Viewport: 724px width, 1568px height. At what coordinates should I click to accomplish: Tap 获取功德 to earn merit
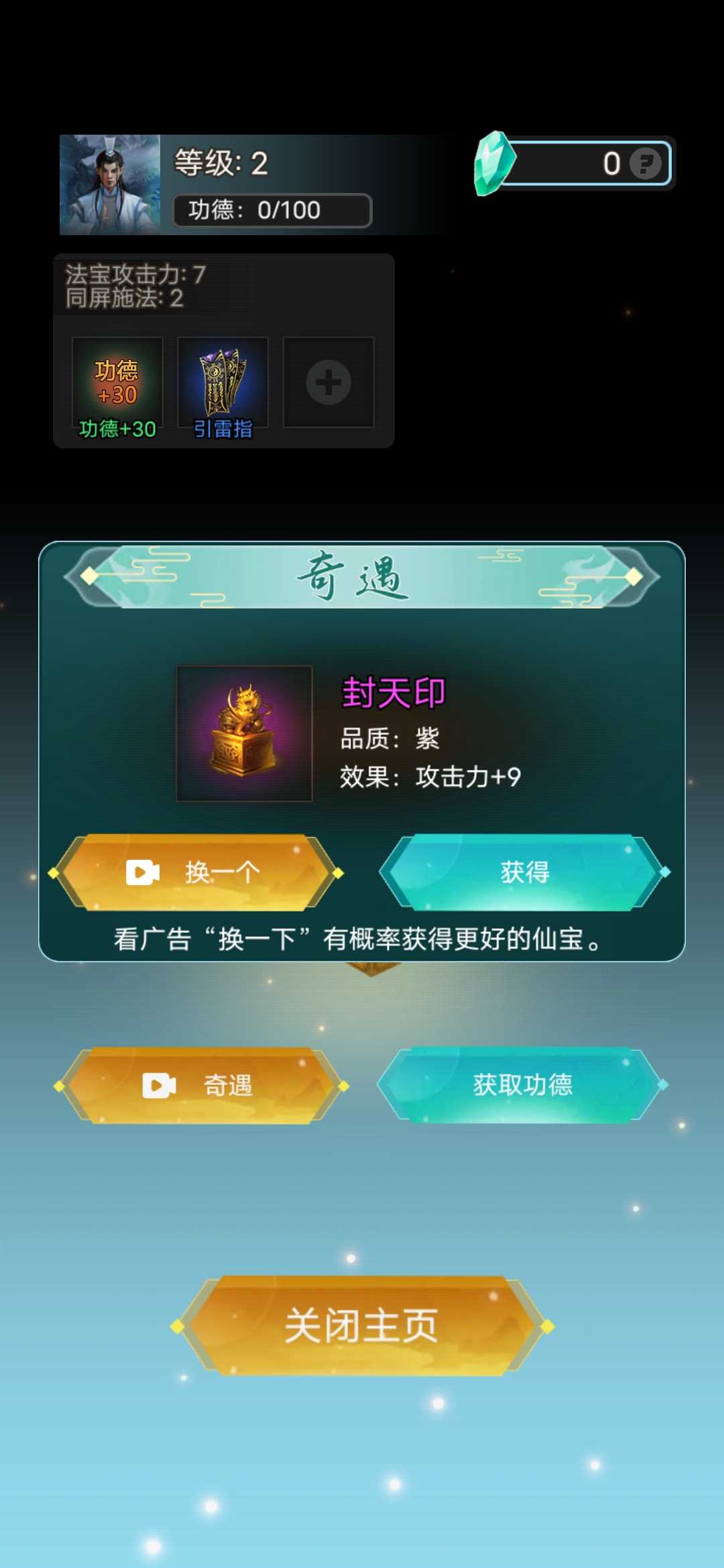[x=522, y=1084]
